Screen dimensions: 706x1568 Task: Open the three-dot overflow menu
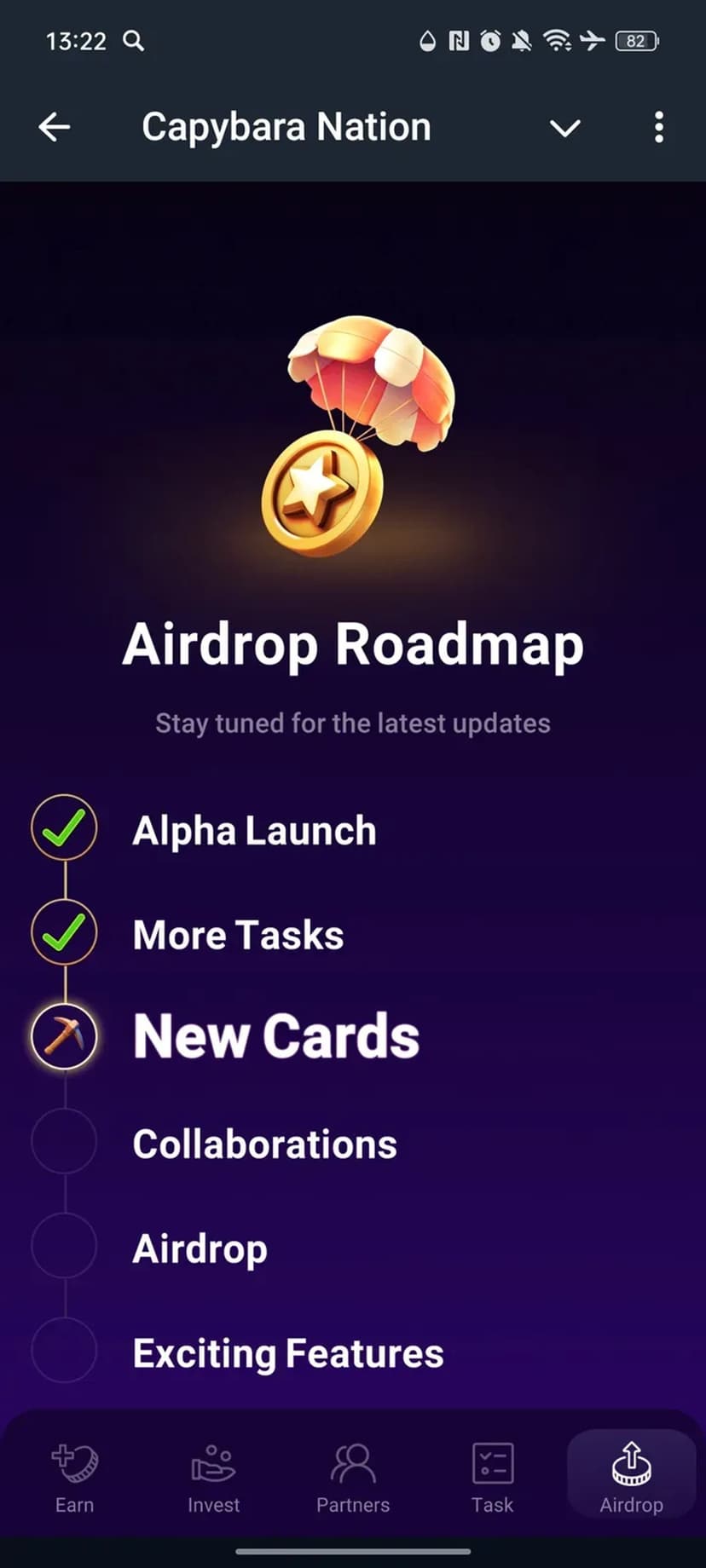658,128
